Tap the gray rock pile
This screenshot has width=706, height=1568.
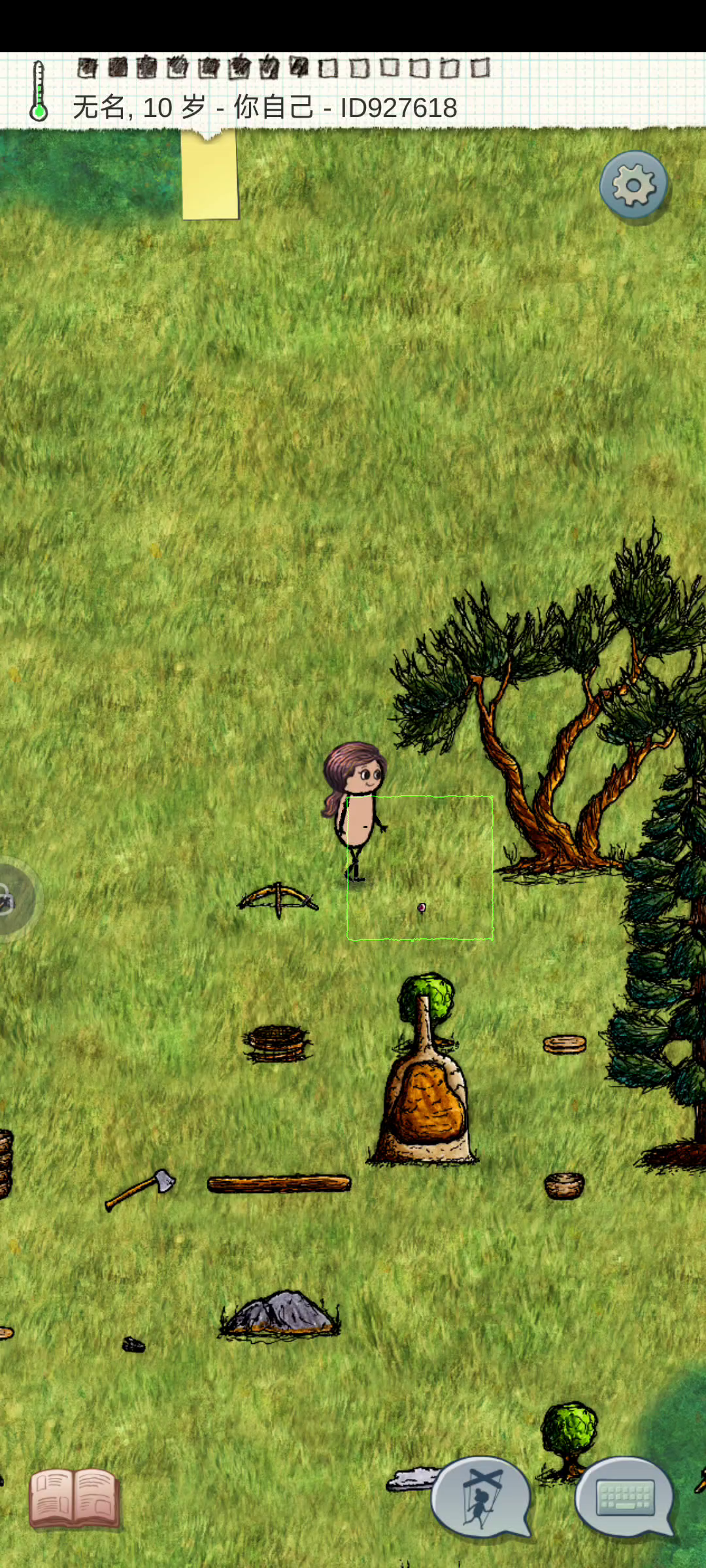(x=279, y=1313)
